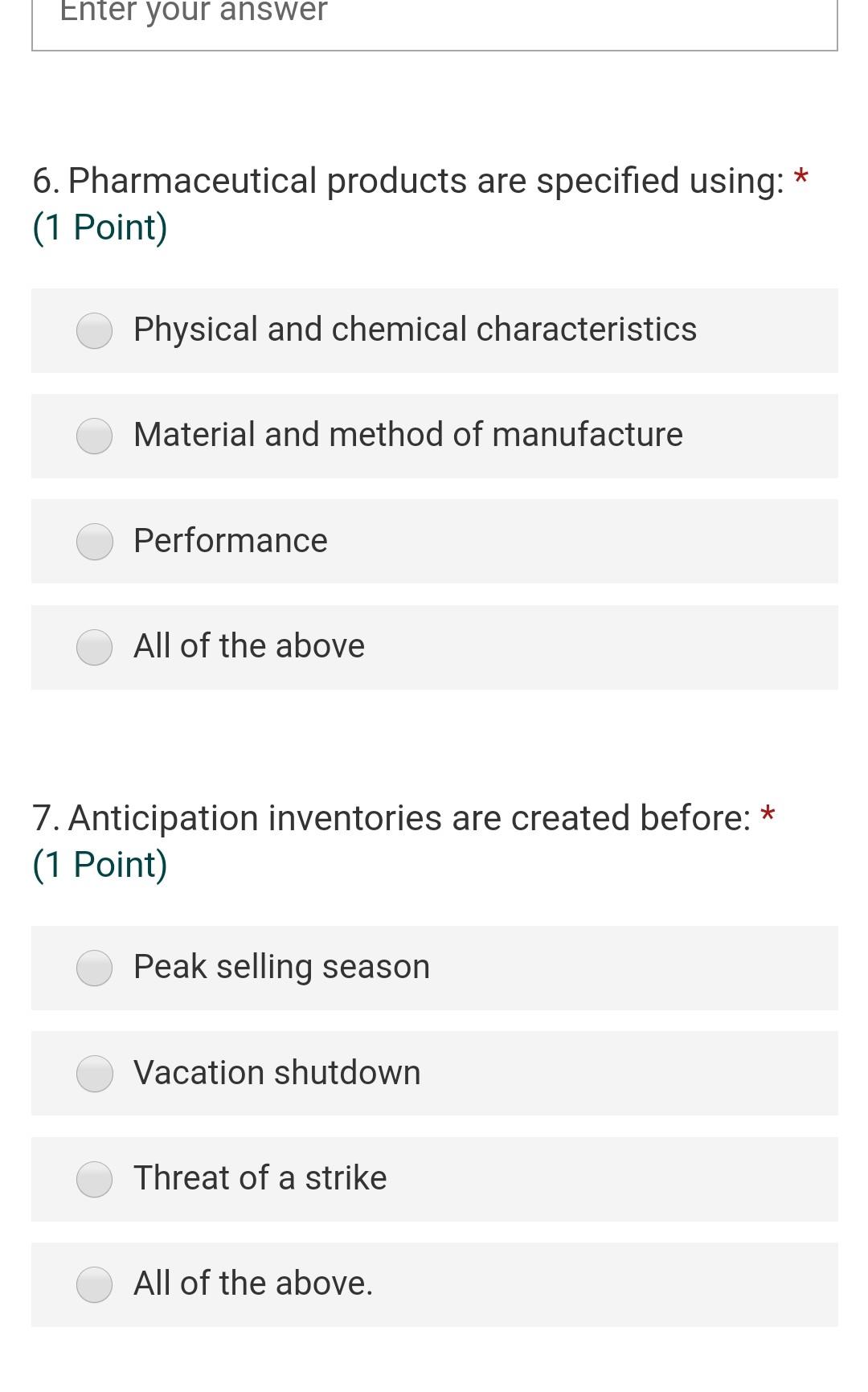Click the '(1 Point)' label under question 7
This screenshot has width=868, height=1392.
(100, 866)
